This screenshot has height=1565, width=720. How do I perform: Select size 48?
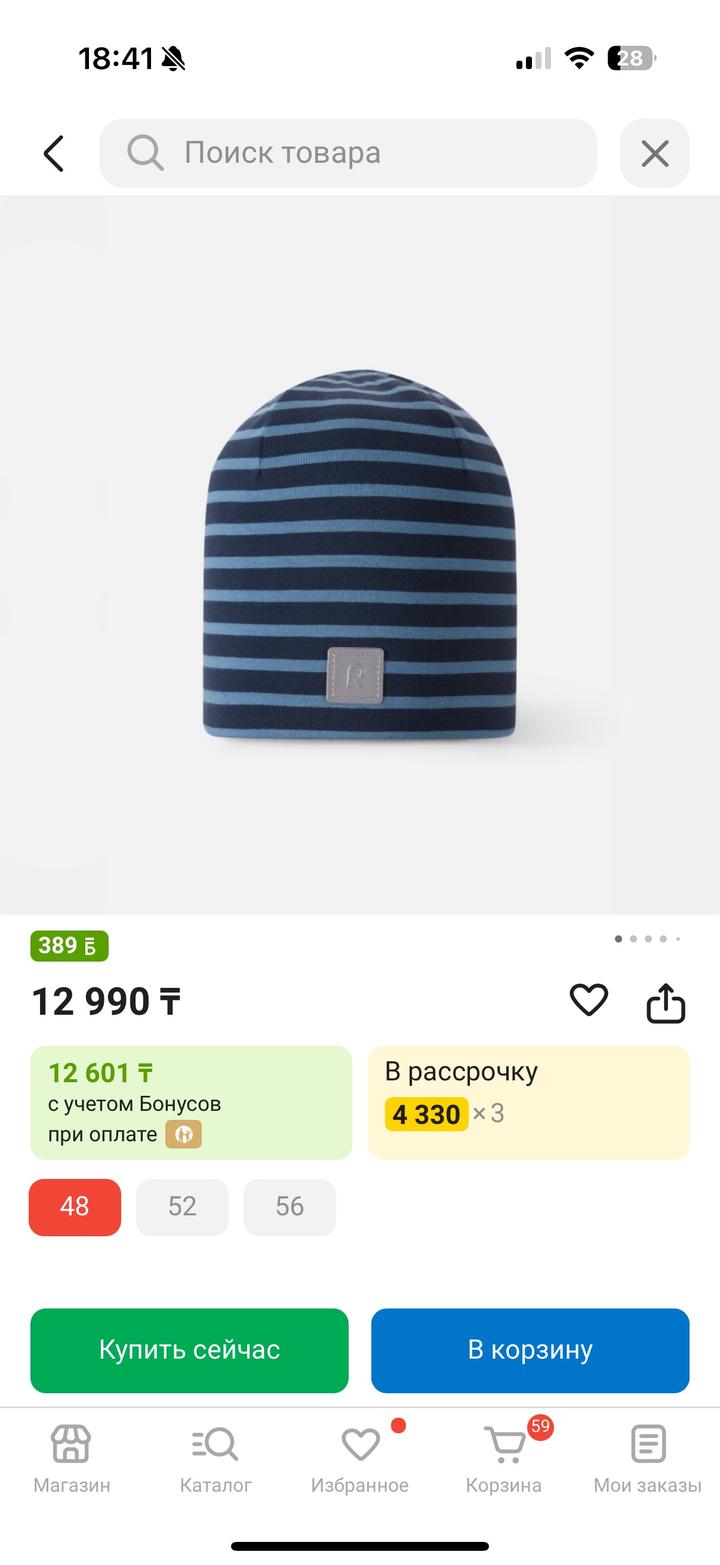[x=75, y=1207]
